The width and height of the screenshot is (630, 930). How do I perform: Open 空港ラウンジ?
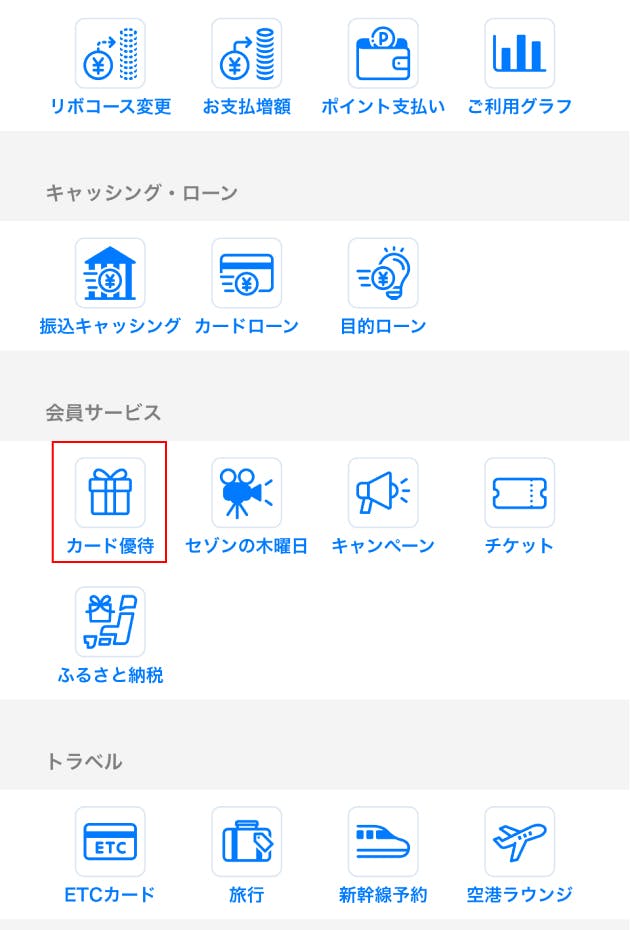tap(519, 842)
